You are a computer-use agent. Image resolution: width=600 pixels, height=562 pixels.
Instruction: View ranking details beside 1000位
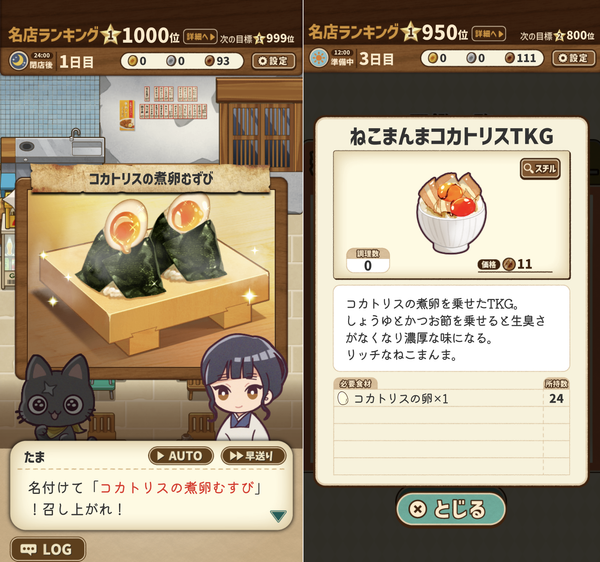tap(200, 37)
